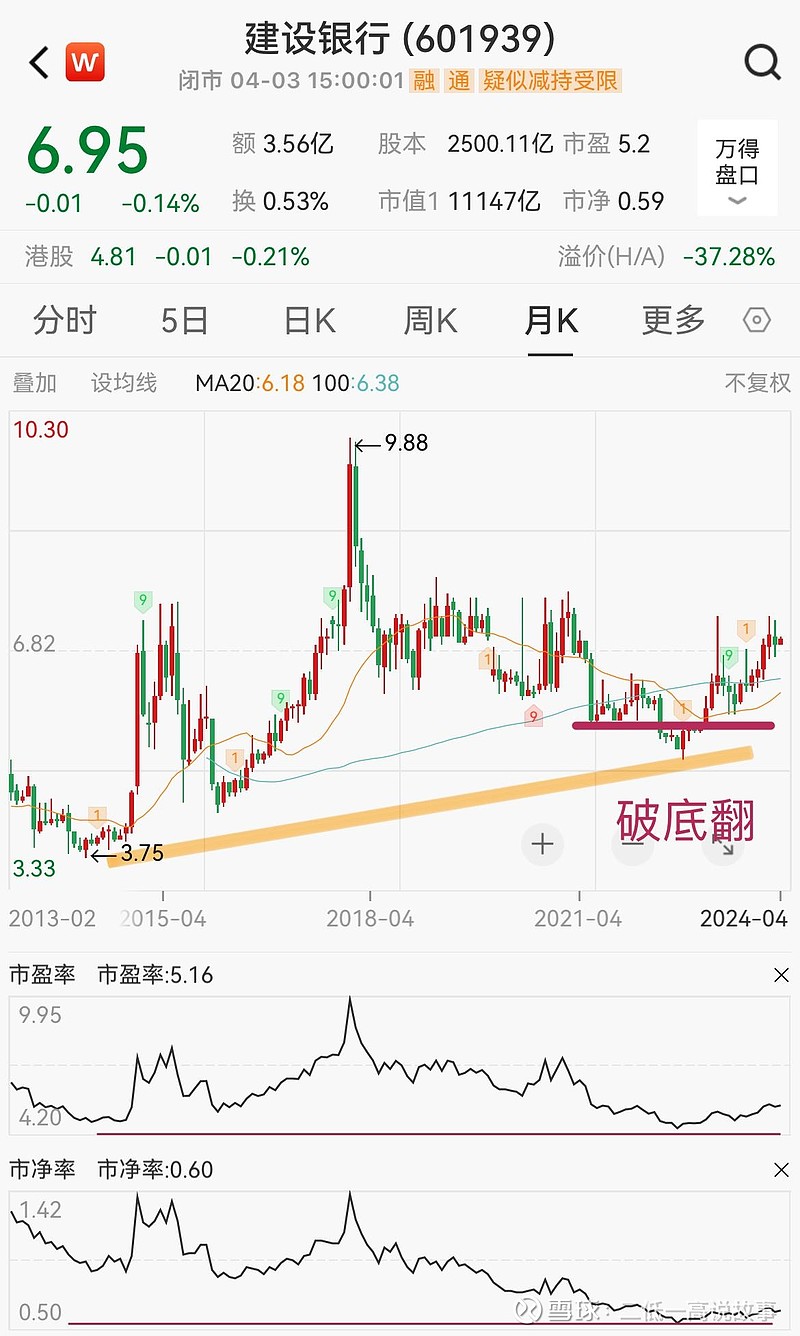Open the Wind app home via W logo
800x1336 pixels.
tap(85, 61)
